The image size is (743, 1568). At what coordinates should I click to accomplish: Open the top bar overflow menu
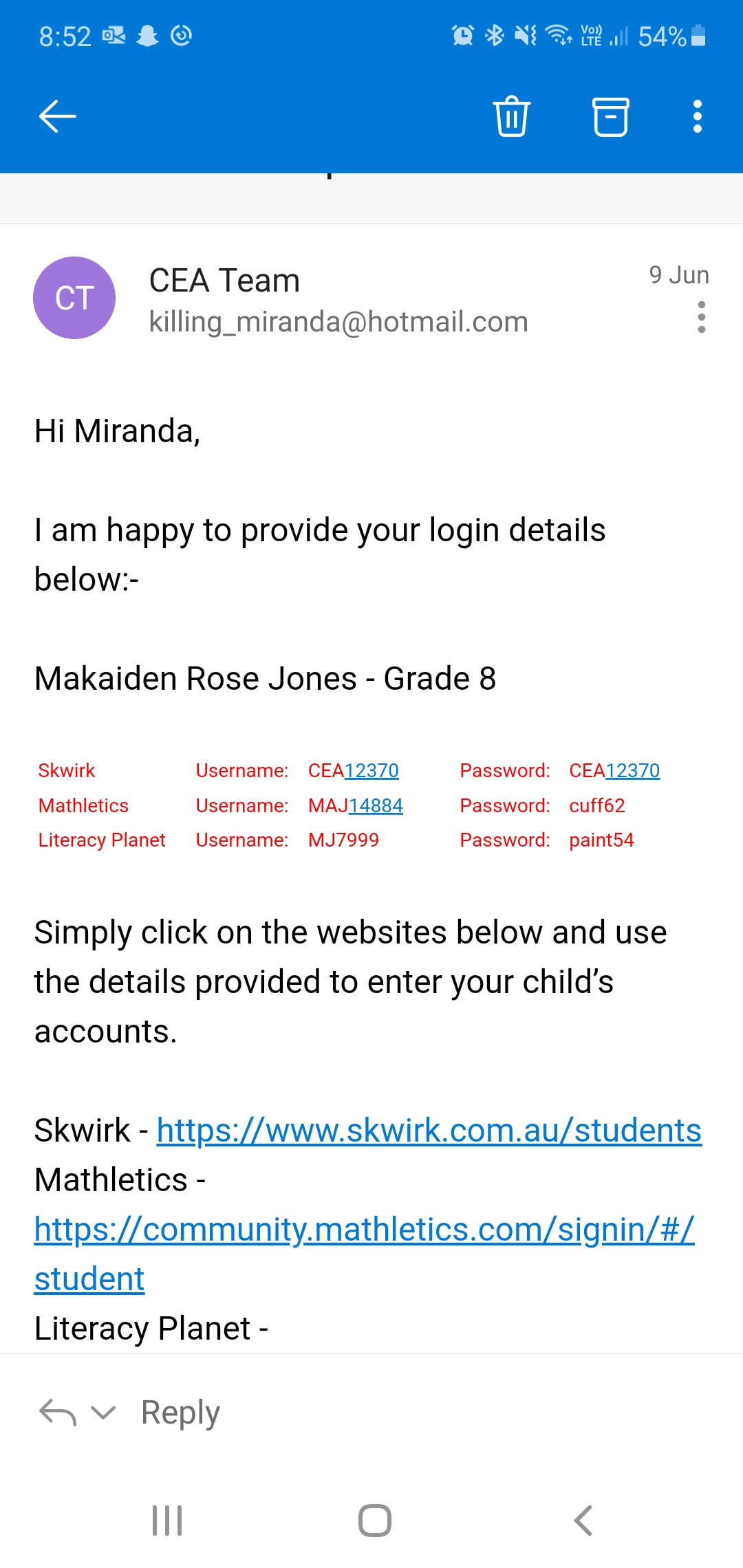(698, 116)
